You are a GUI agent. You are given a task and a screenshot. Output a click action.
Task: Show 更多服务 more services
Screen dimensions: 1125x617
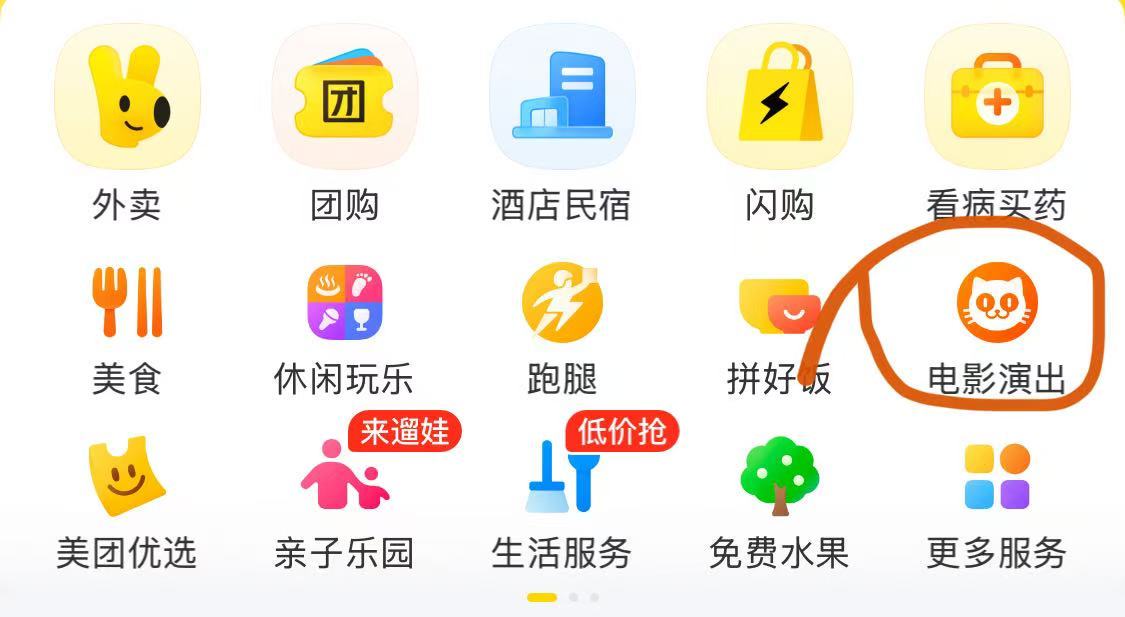[x=996, y=476]
